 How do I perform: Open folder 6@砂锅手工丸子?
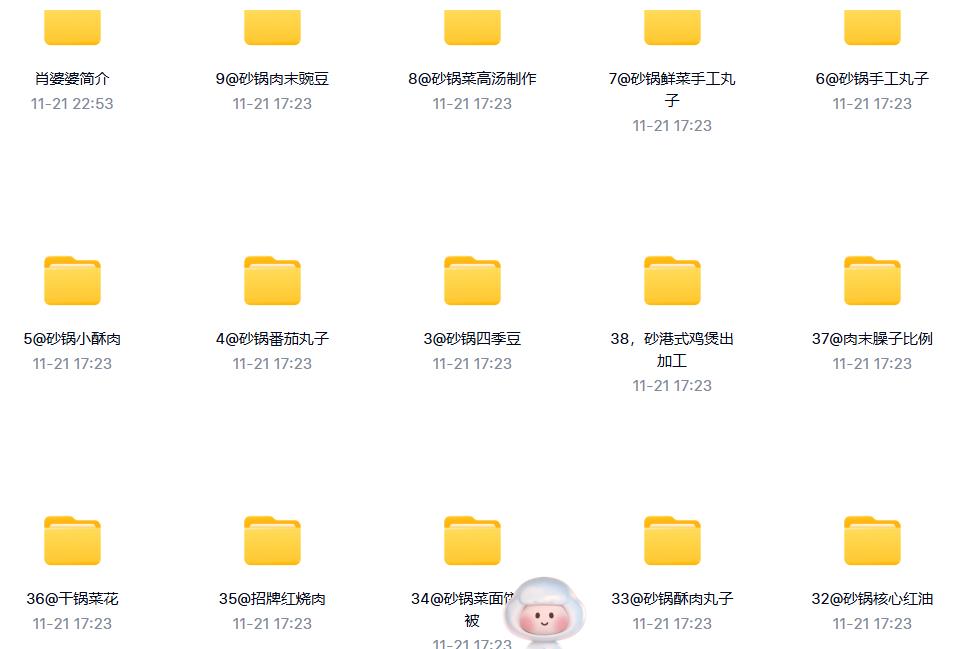pyautogui.click(x=872, y=28)
